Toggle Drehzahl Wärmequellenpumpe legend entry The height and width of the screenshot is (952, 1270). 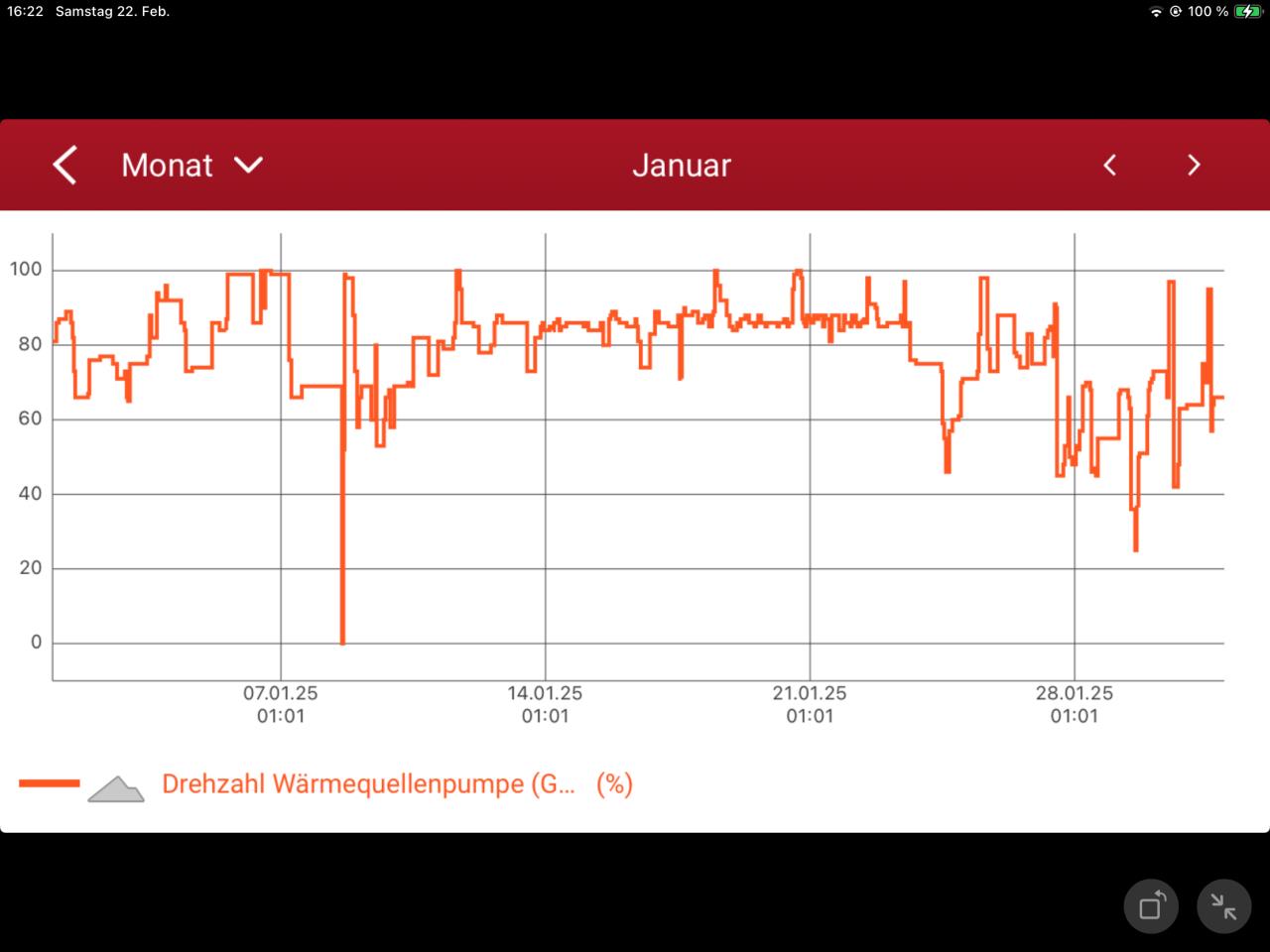367,784
